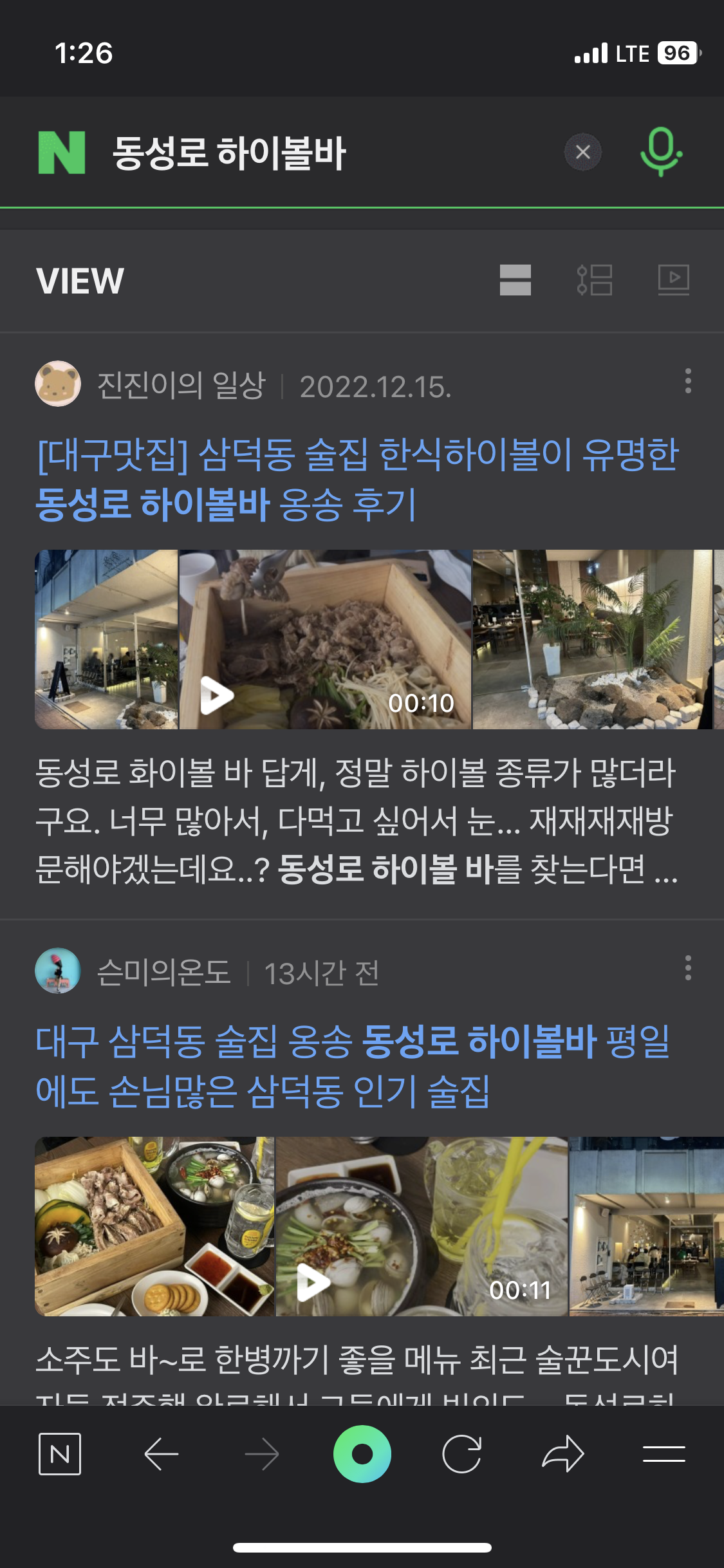The width and height of the screenshot is (724, 1568).
Task: Open more options for the 진진이의 일상 post
Action: click(688, 381)
